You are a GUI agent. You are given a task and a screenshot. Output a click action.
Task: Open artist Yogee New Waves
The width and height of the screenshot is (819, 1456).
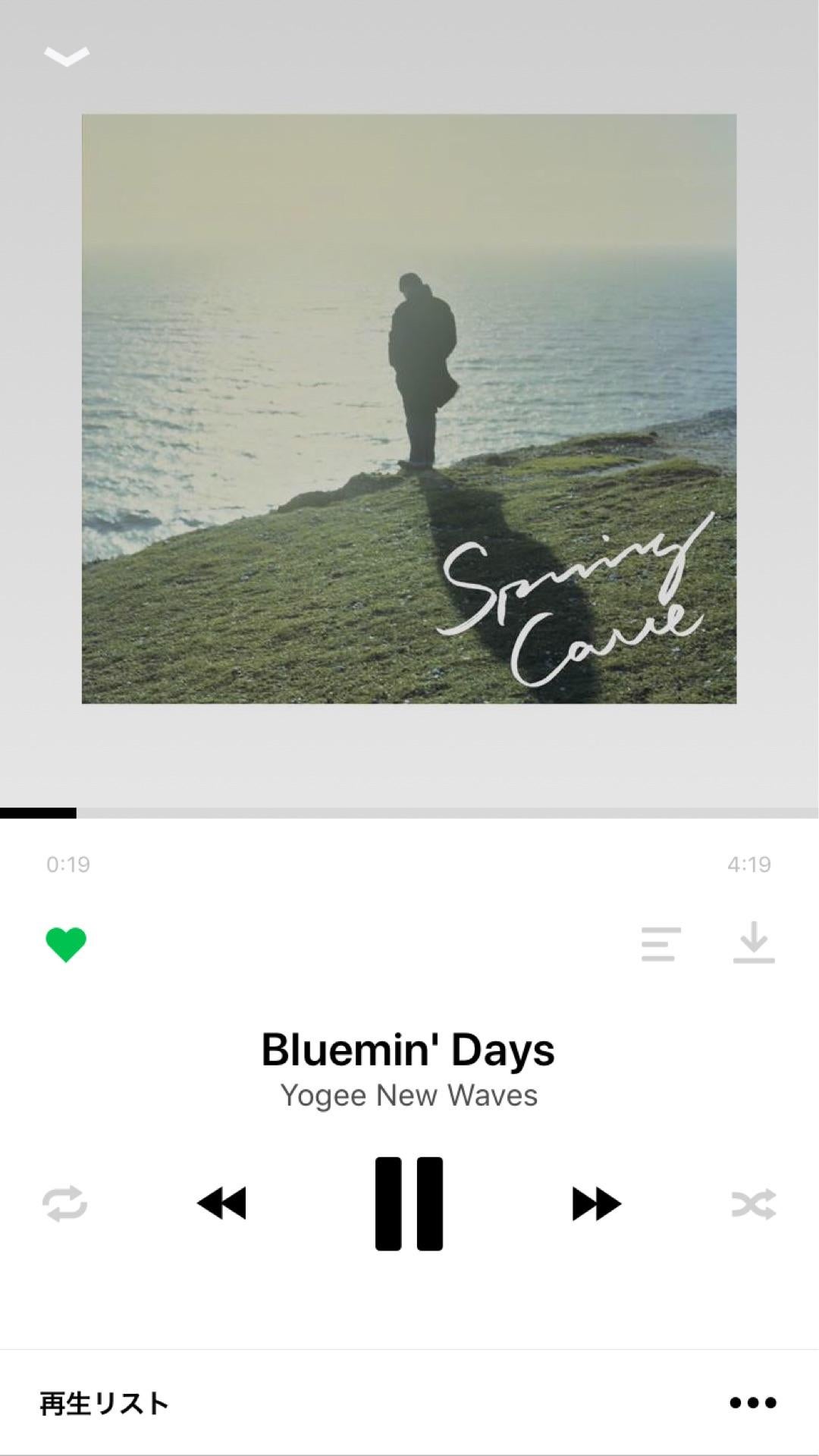point(409,1096)
